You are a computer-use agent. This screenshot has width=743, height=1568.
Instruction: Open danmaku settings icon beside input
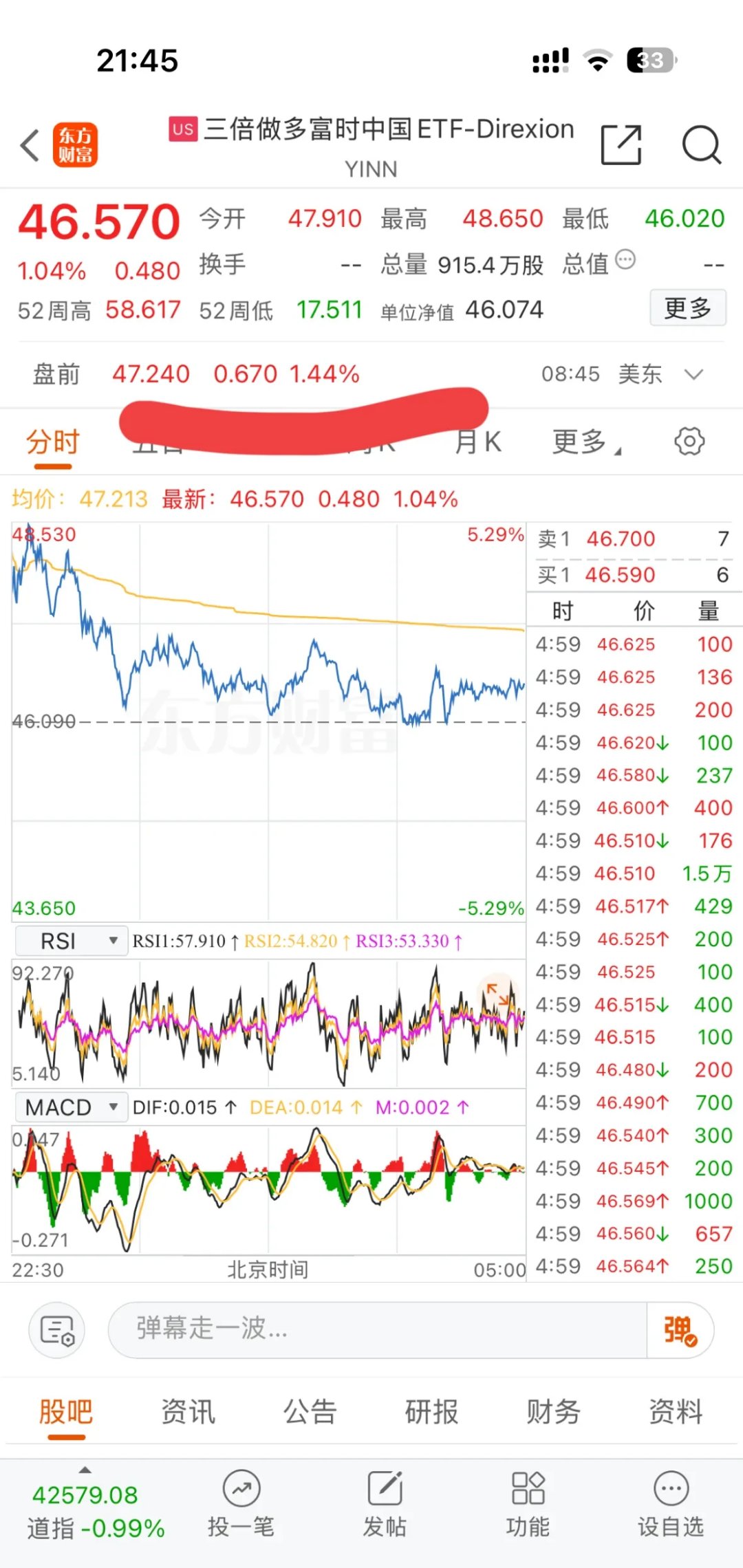point(56,1329)
